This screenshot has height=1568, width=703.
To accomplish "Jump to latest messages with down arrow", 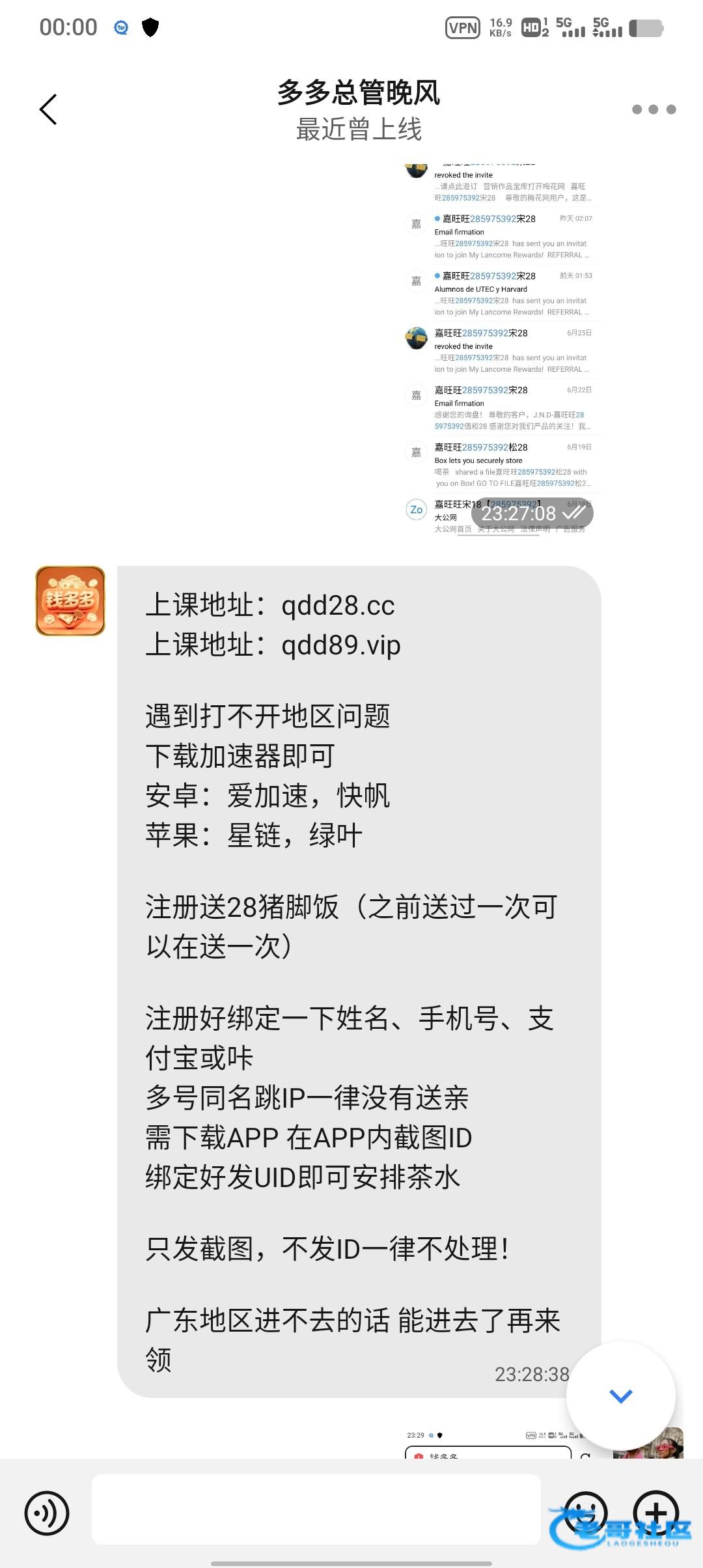I will (x=620, y=1395).
